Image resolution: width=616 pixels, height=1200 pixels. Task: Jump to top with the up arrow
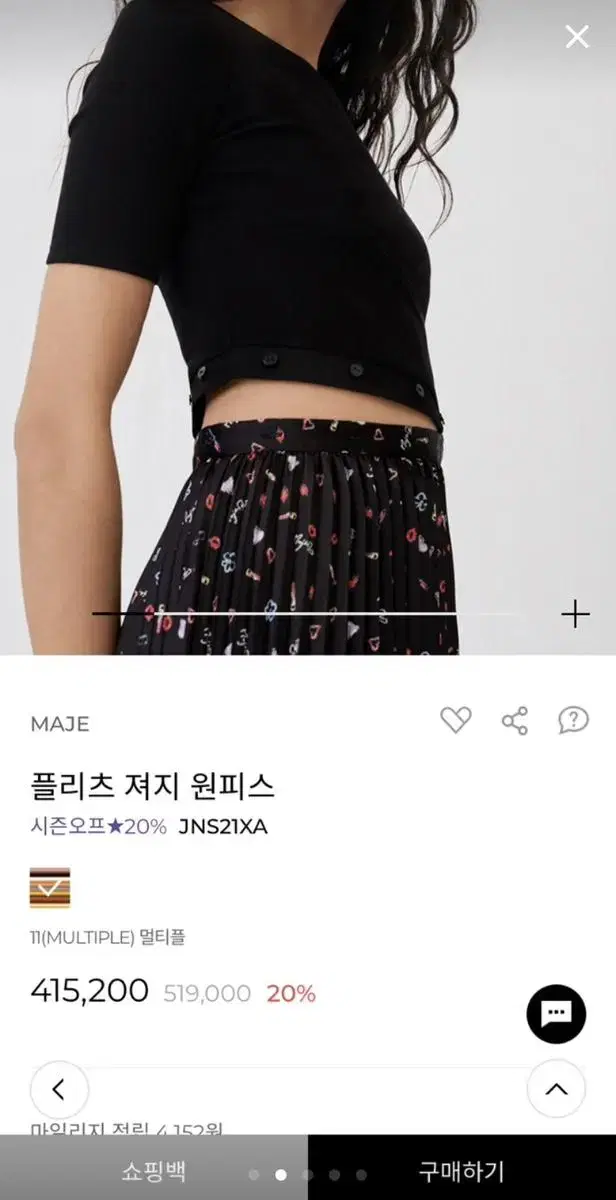coord(556,1089)
